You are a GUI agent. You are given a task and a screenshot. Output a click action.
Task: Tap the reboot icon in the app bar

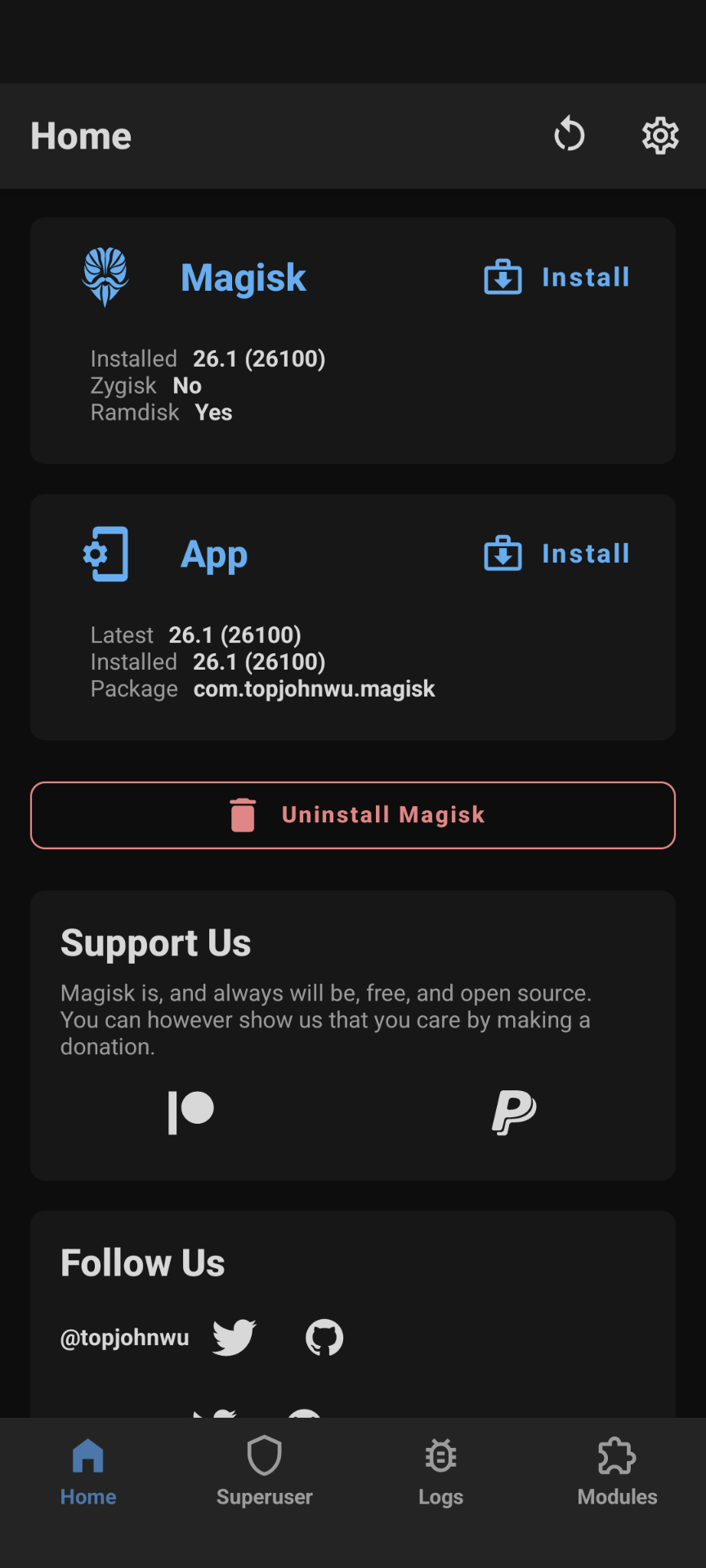tap(570, 135)
